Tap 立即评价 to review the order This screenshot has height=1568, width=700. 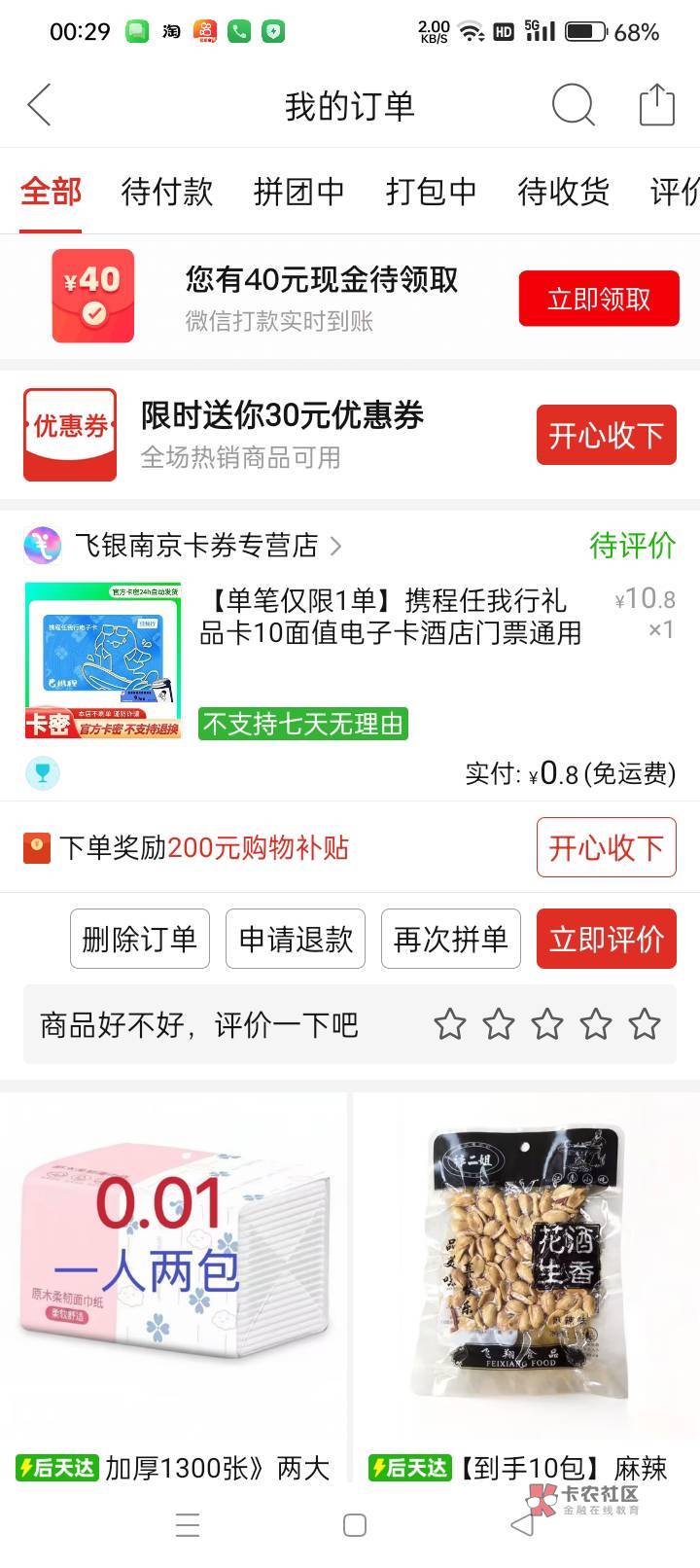click(606, 939)
